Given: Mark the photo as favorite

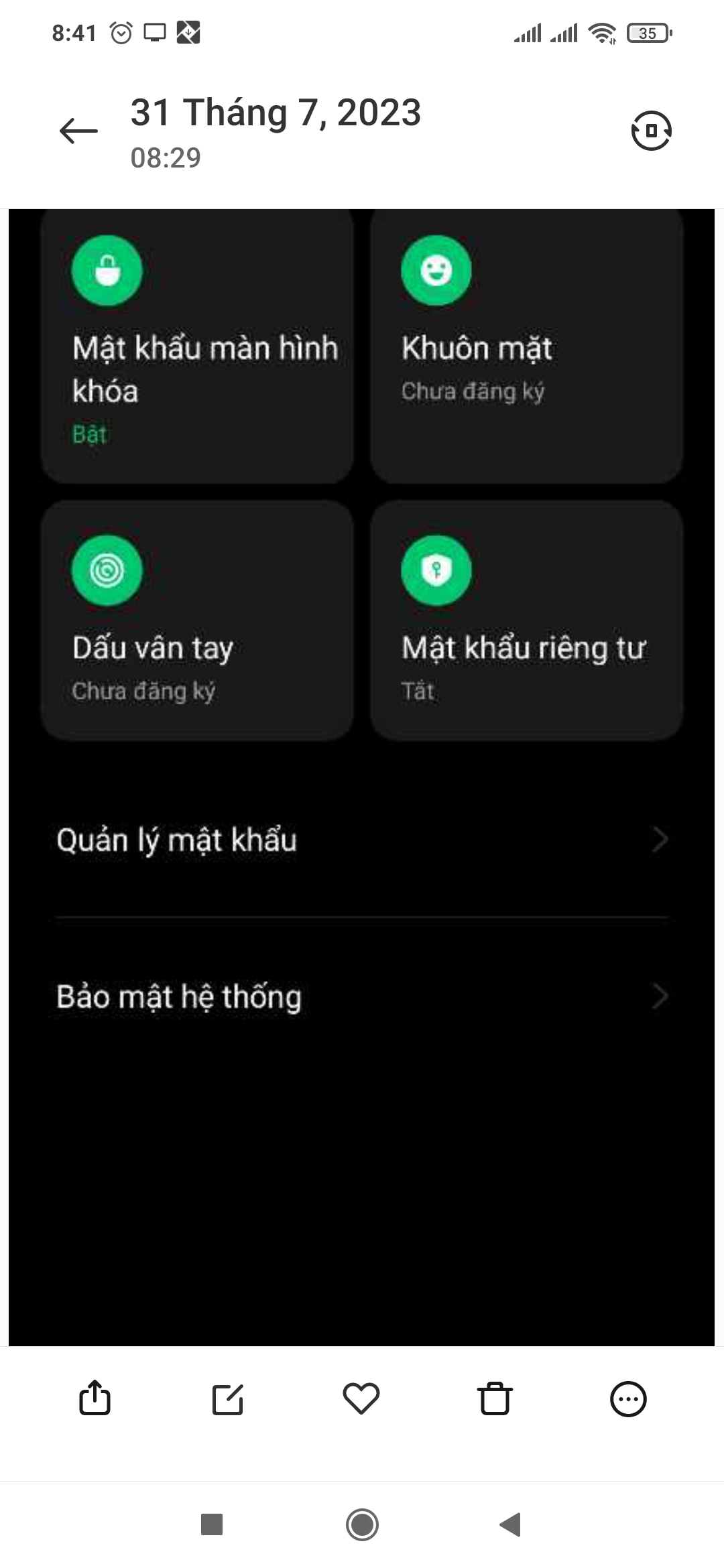Looking at the screenshot, I should pos(361,1398).
